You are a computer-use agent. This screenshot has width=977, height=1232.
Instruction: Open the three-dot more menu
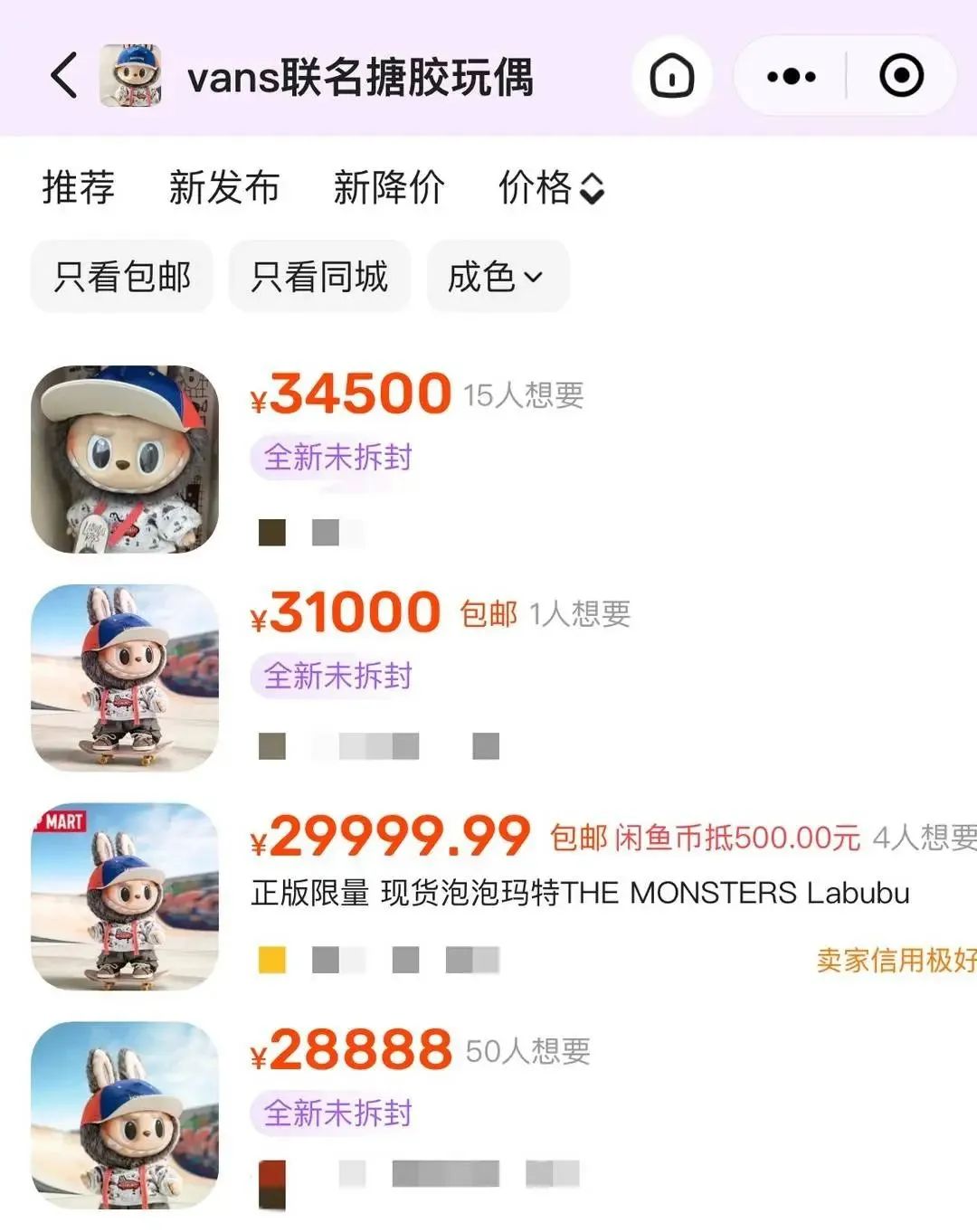[791, 76]
